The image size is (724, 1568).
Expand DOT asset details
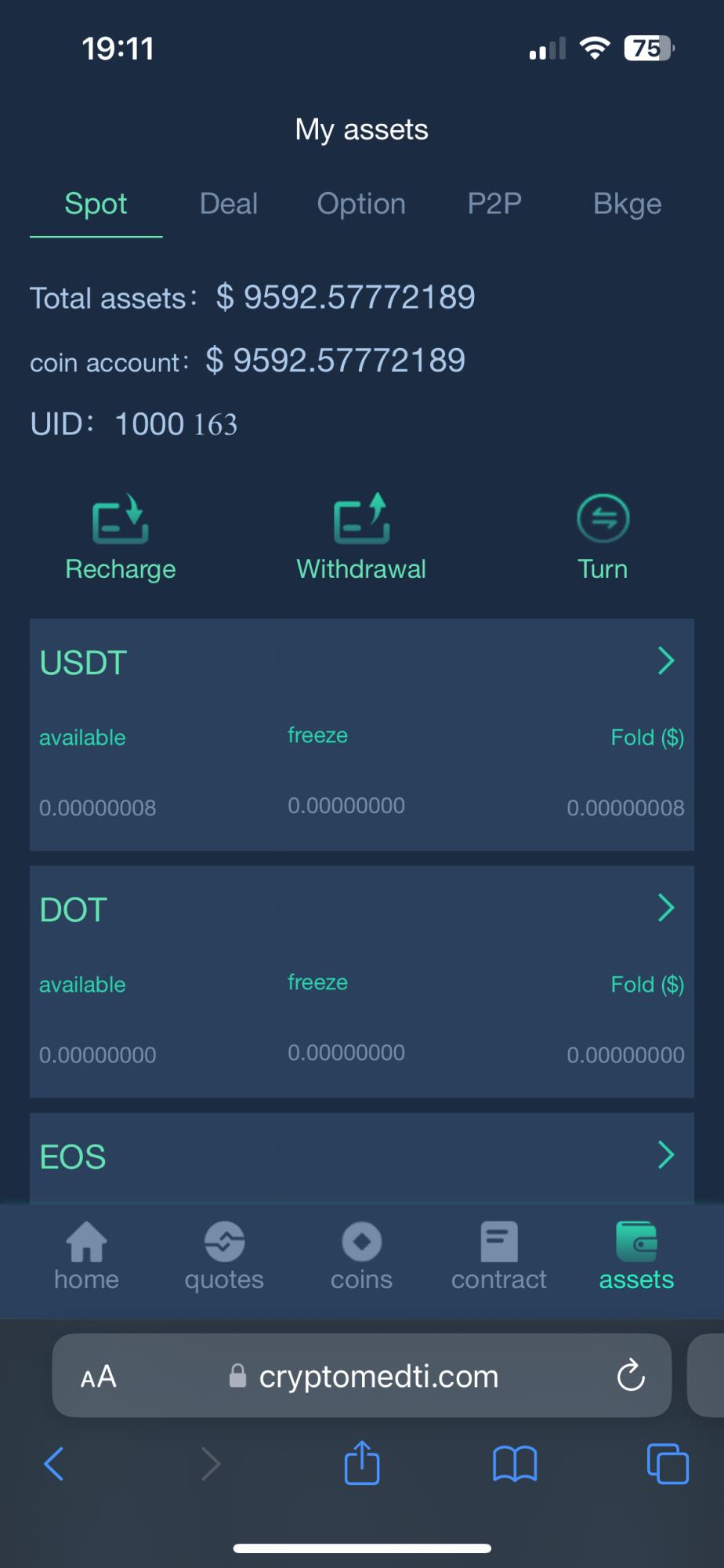pos(665,908)
